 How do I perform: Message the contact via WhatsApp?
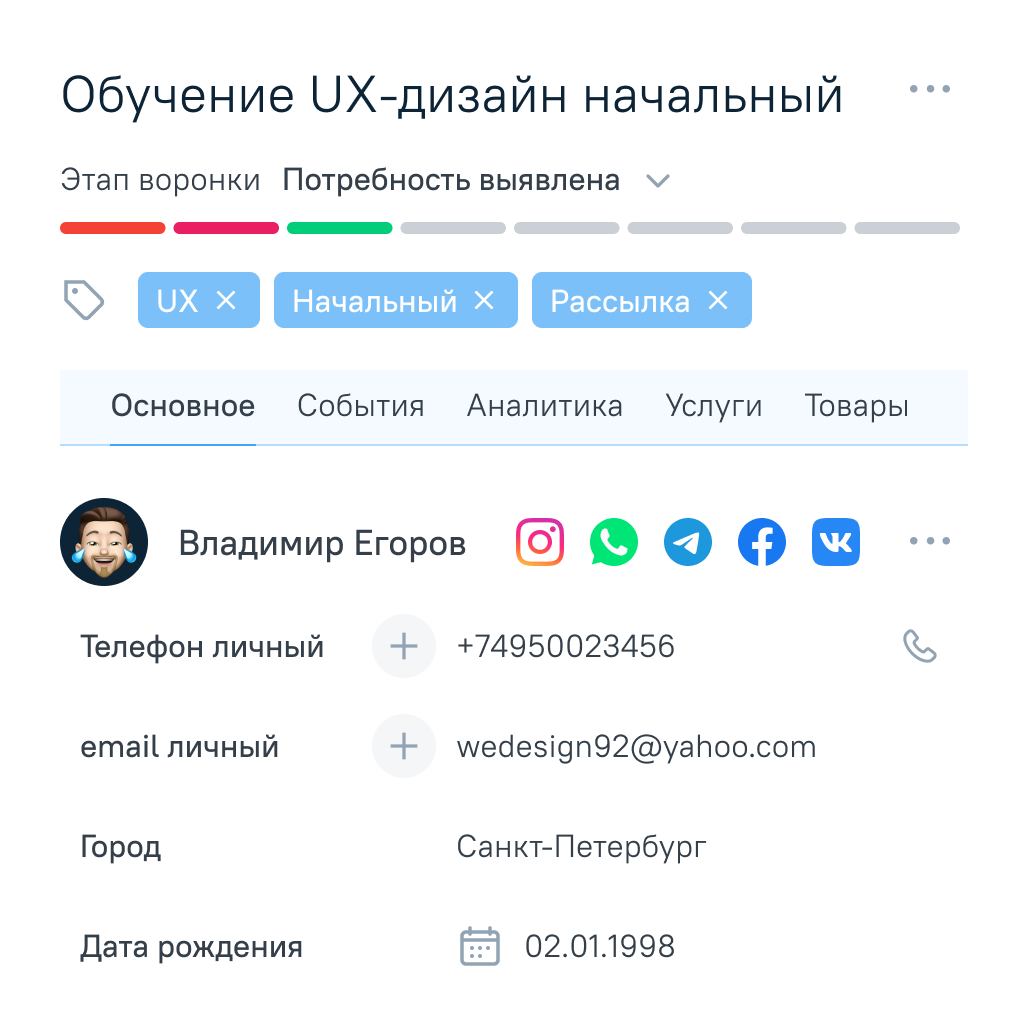coord(614,542)
